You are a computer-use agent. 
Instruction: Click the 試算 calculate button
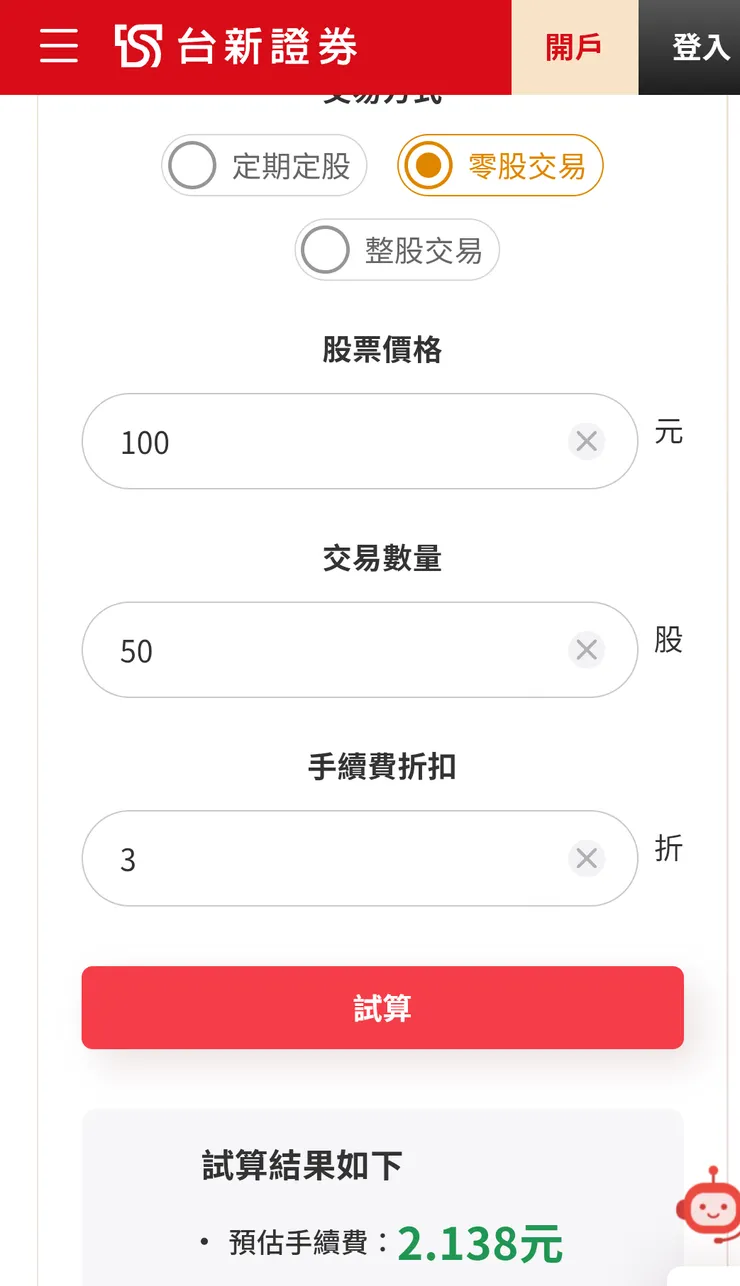coord(381,1008)
